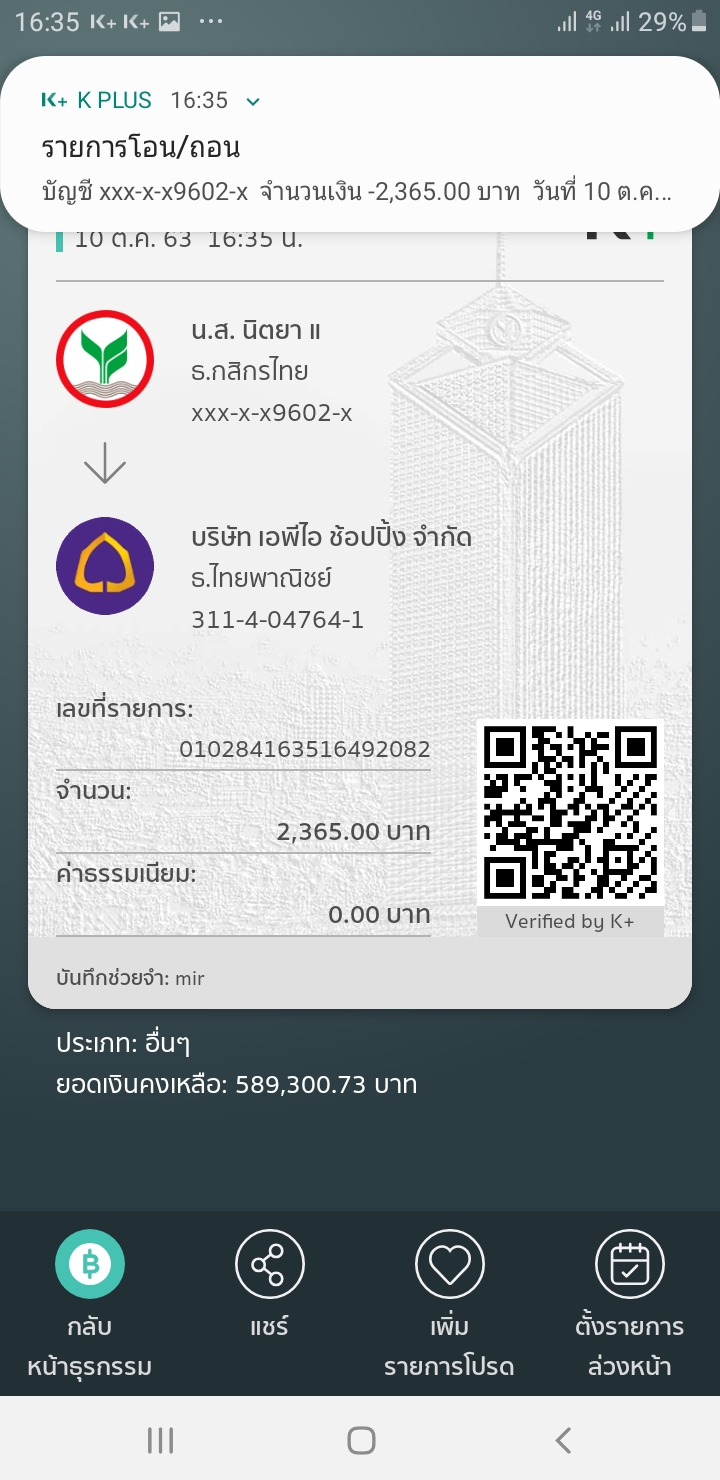The image size is (720, 1480).
Task: Return to the transactions page (กลับหน้าธุรกรรม)
Action: [90, 1266]
